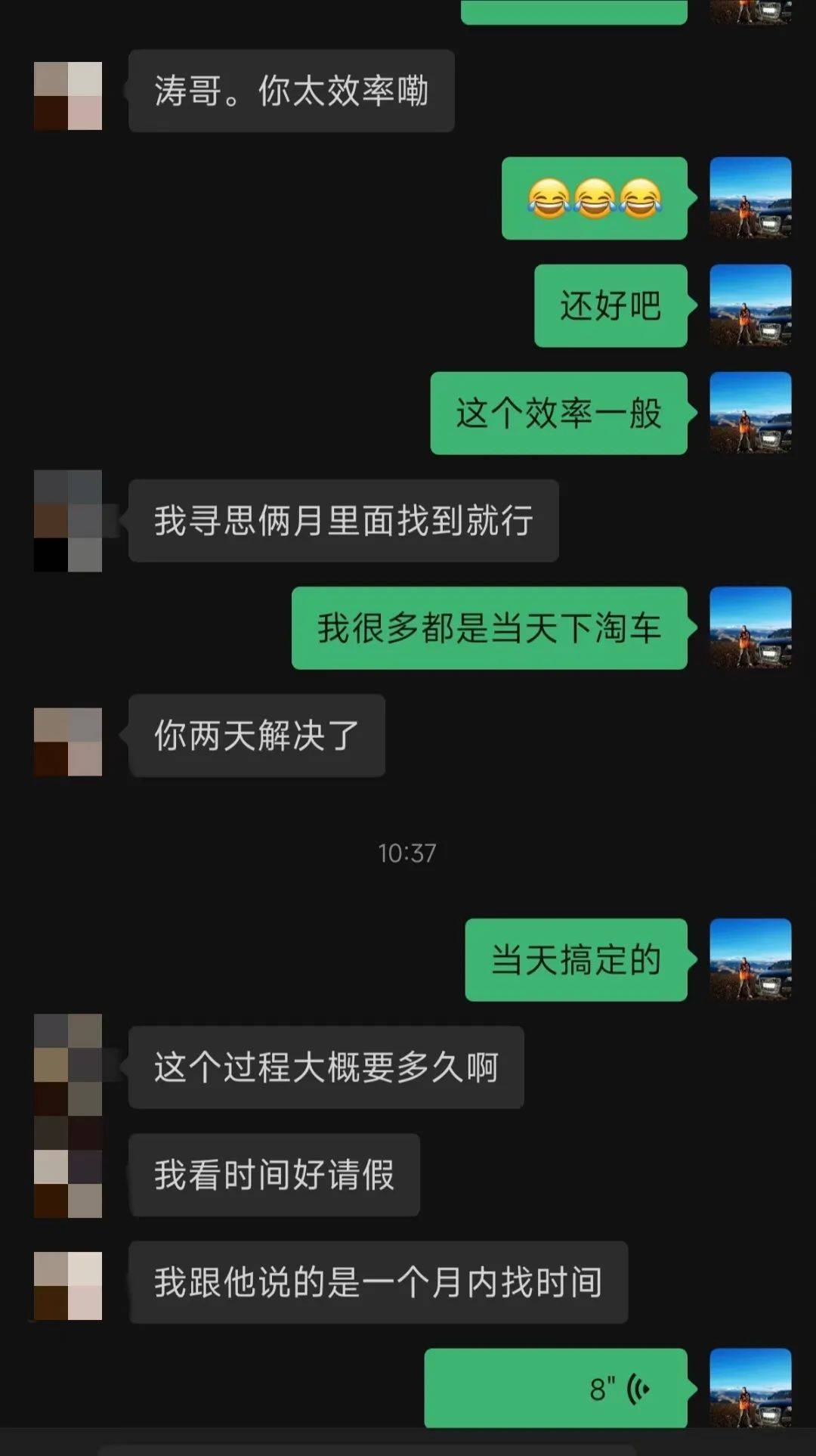Screen dimensions: 816x1456
Task: Open the profile avatar beside "你两天解决了"
Action: [68, 742]
